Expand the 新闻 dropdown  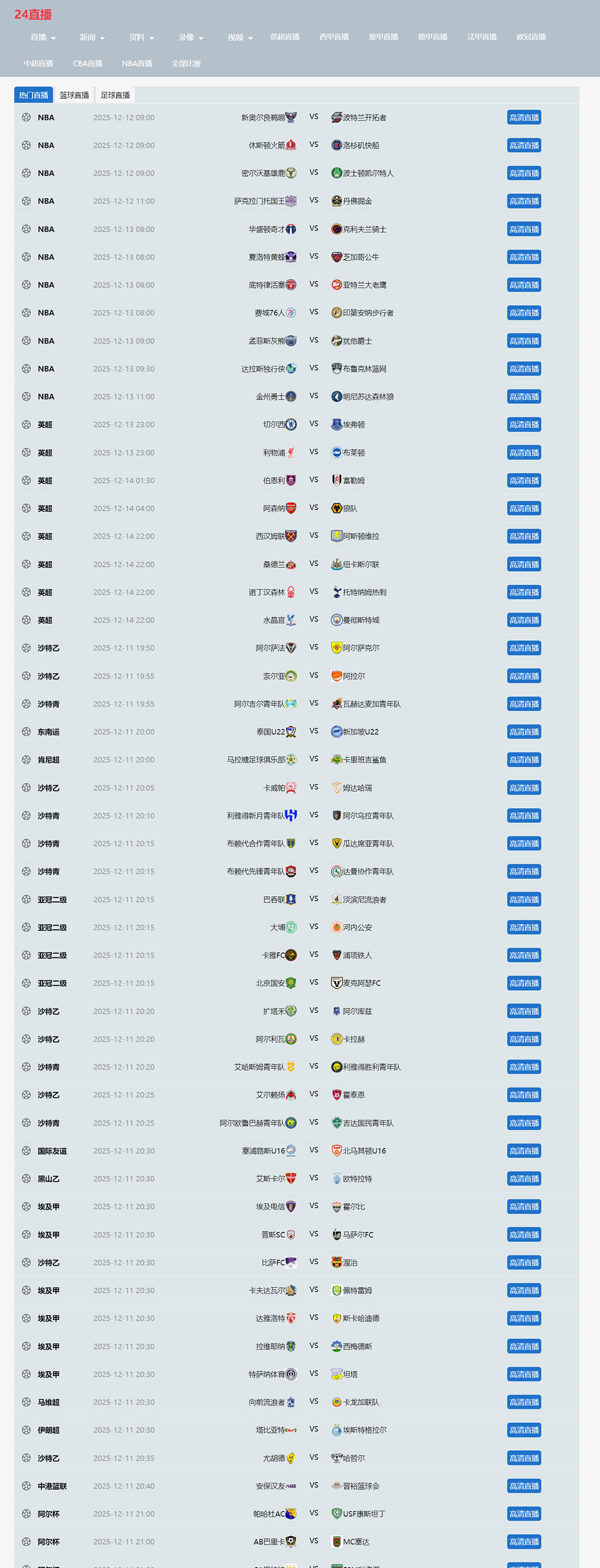[x=92, y=37]
